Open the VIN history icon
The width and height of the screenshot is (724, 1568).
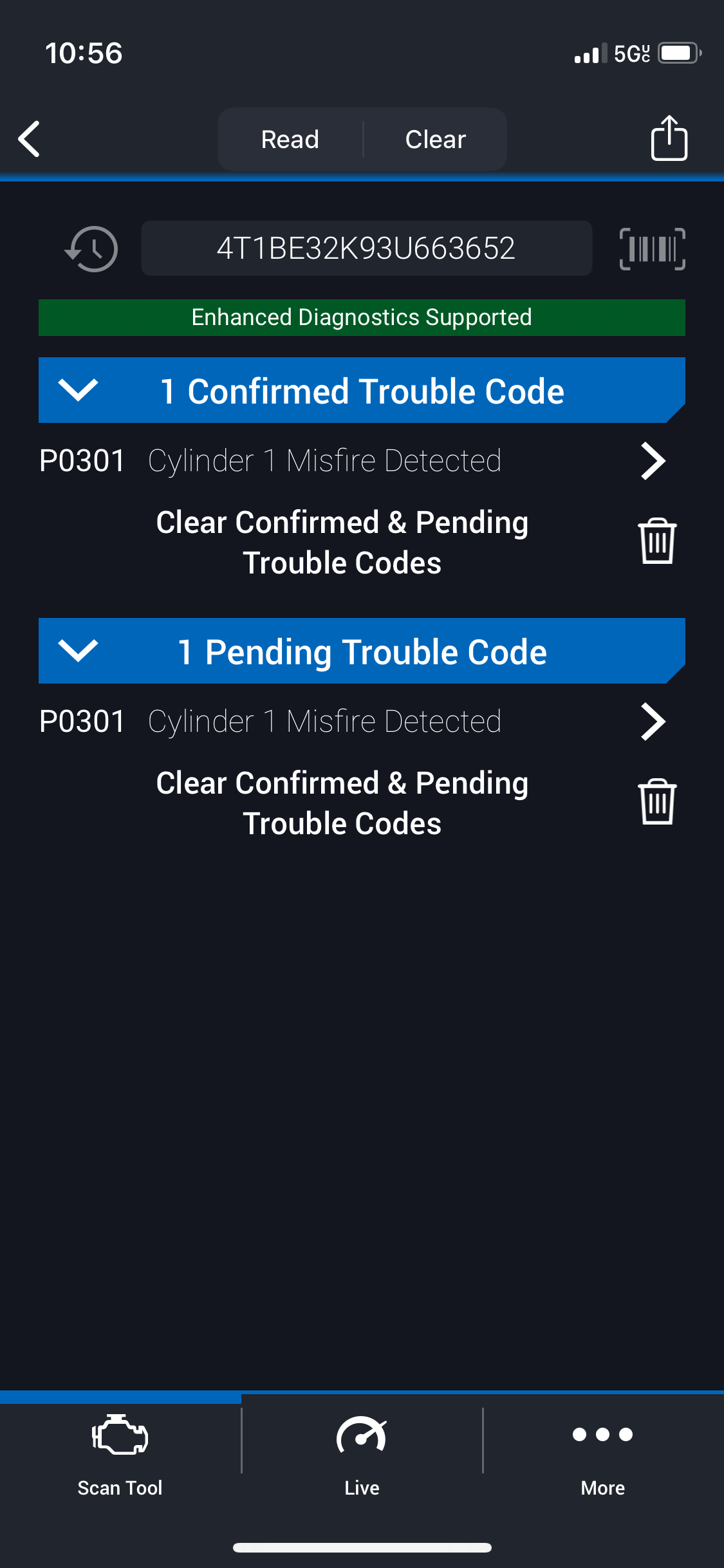click(92, 249)
